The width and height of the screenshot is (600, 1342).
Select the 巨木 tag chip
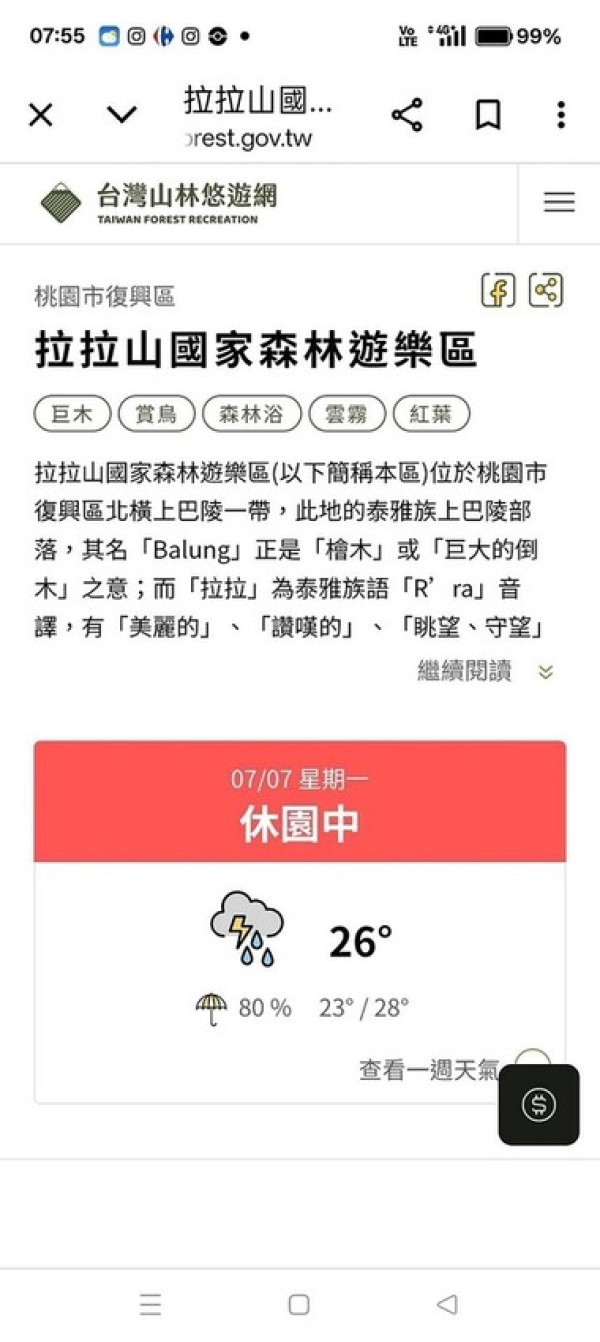pos(72,414)
